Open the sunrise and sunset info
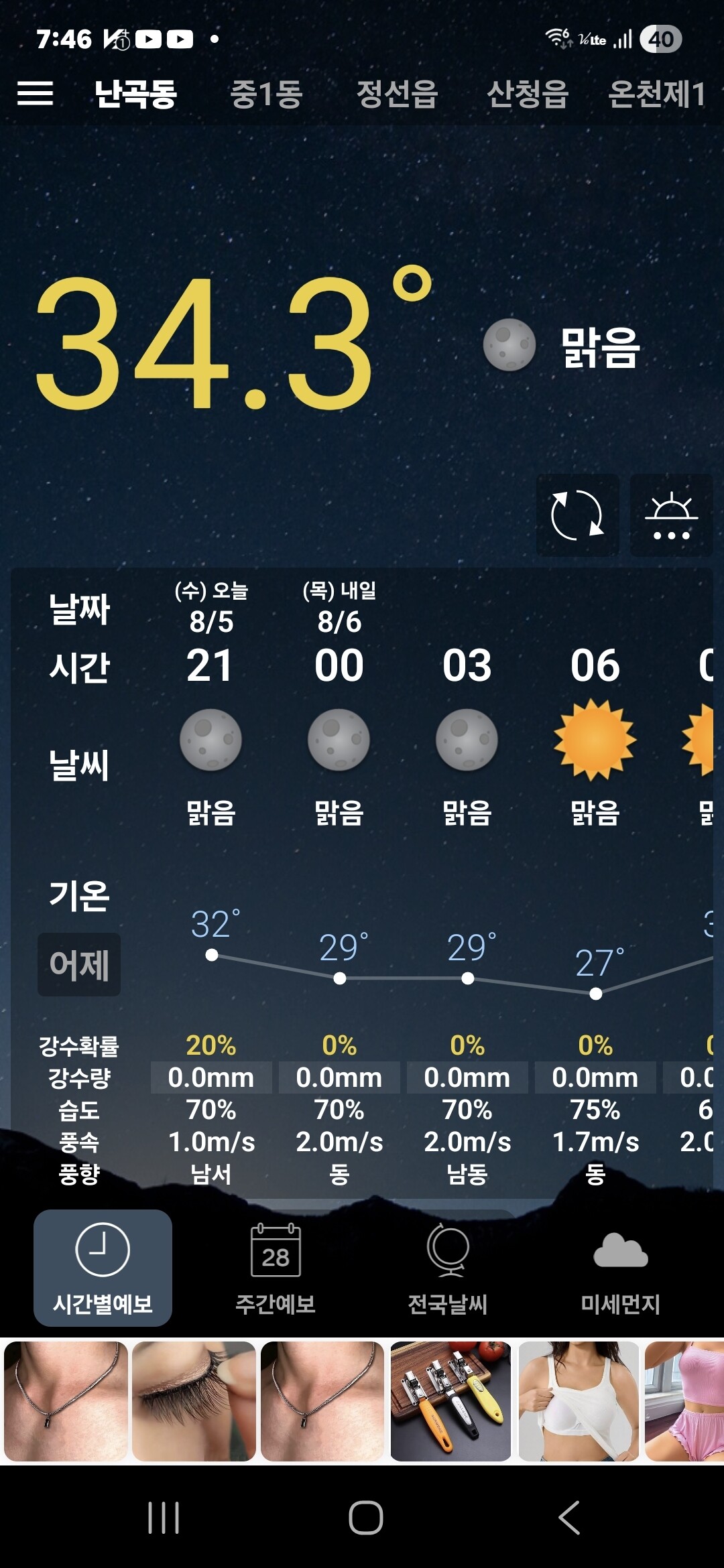The image size is (724, 1568). pos(671,515)
